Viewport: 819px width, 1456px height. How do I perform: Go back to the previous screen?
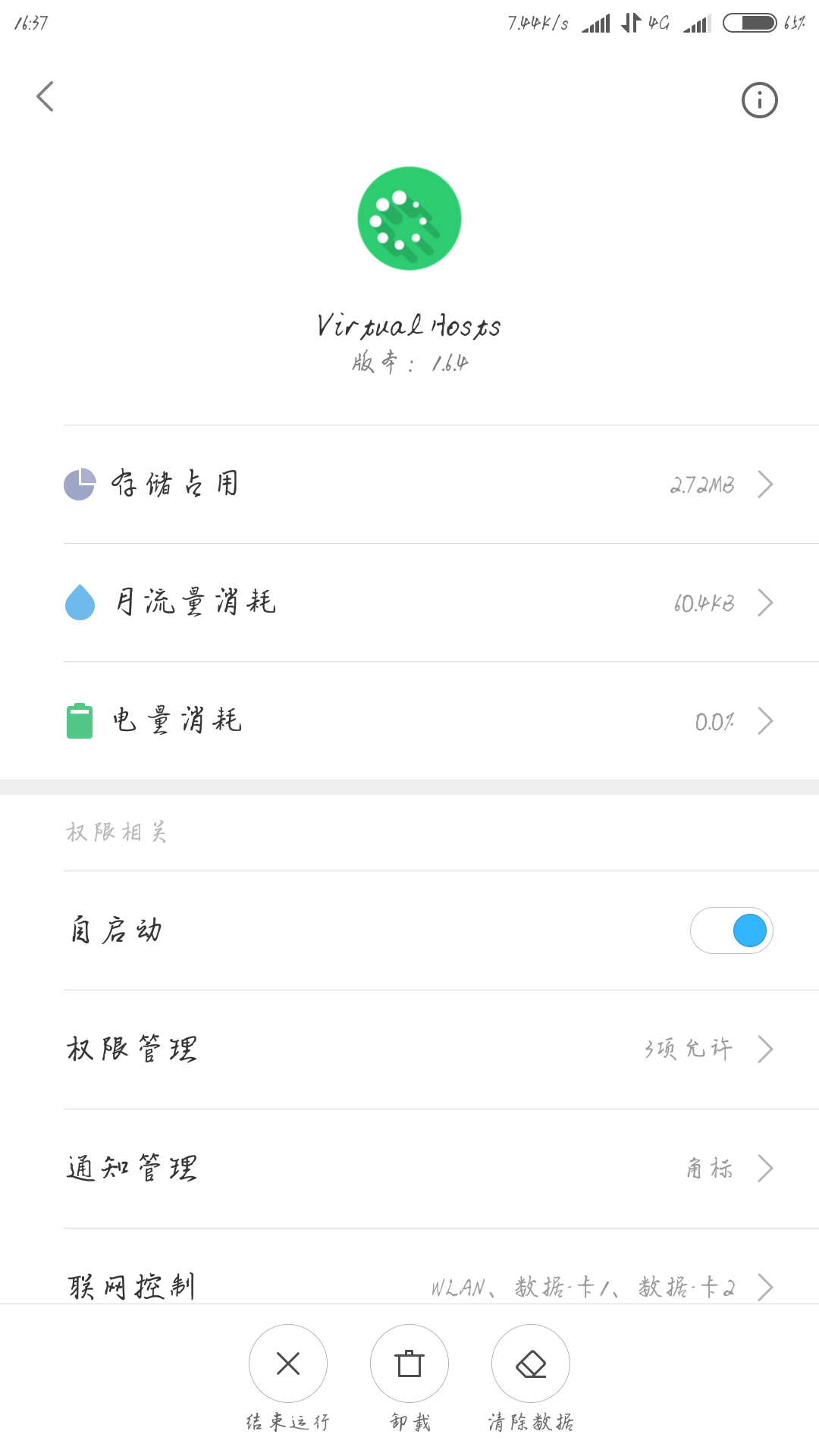[x=45, y=97]
